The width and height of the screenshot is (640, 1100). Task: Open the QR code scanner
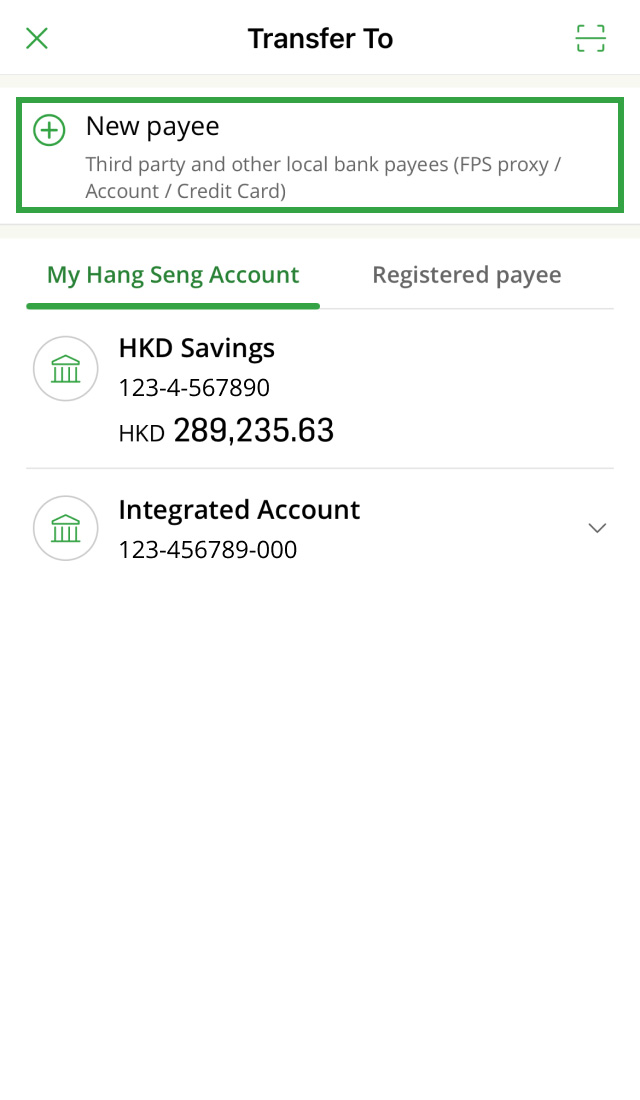(x=591, y=39)
